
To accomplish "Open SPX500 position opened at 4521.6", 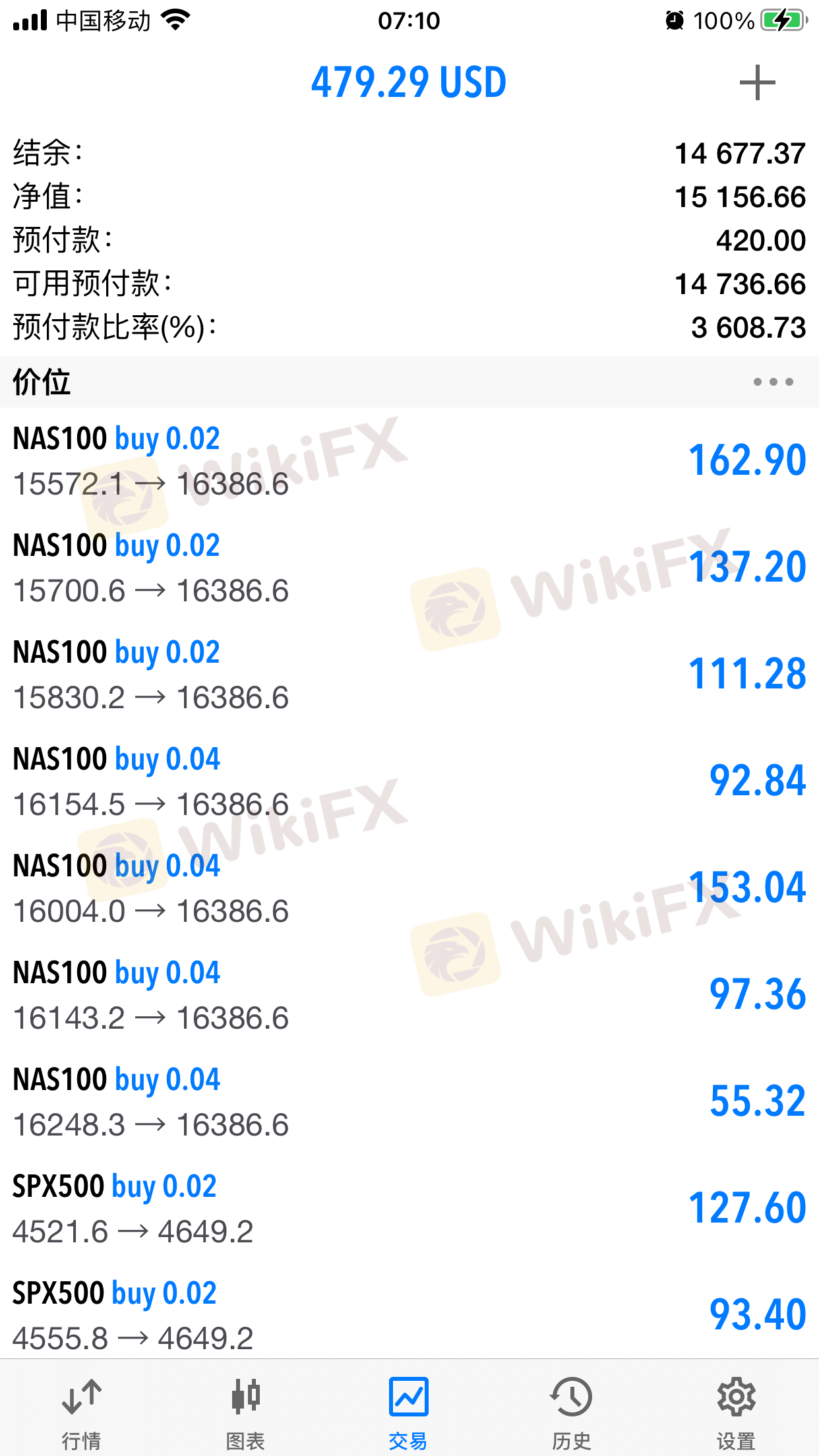I will [409, 1209].
